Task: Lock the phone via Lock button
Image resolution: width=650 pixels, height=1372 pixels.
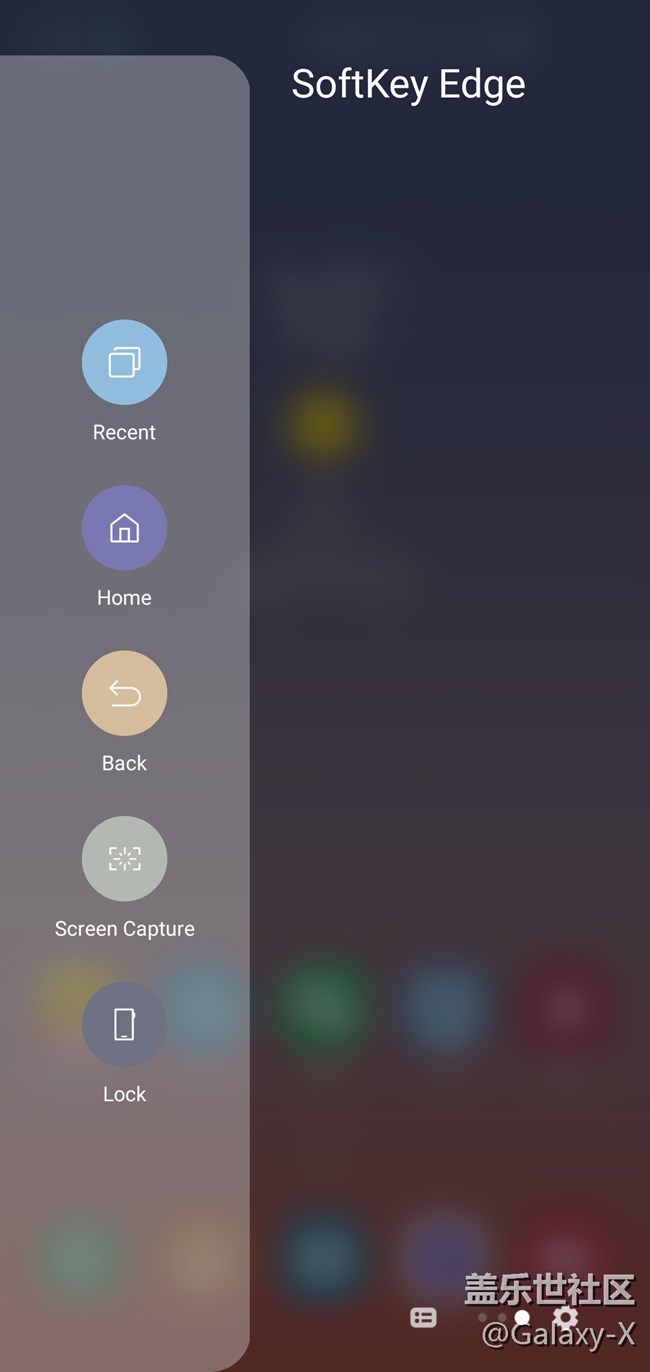Action: click(x=124, y=1023)
